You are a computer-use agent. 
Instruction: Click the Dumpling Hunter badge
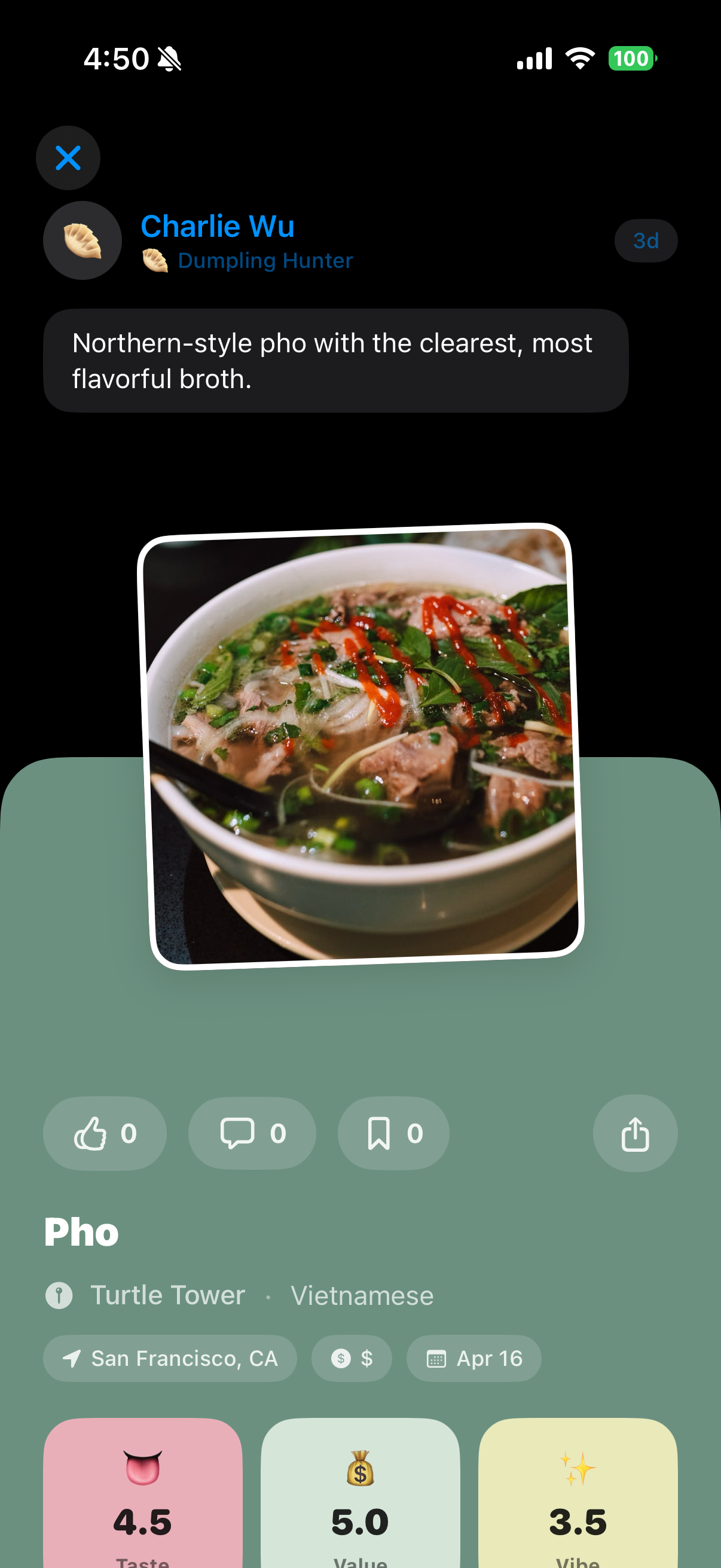[247, 261]
